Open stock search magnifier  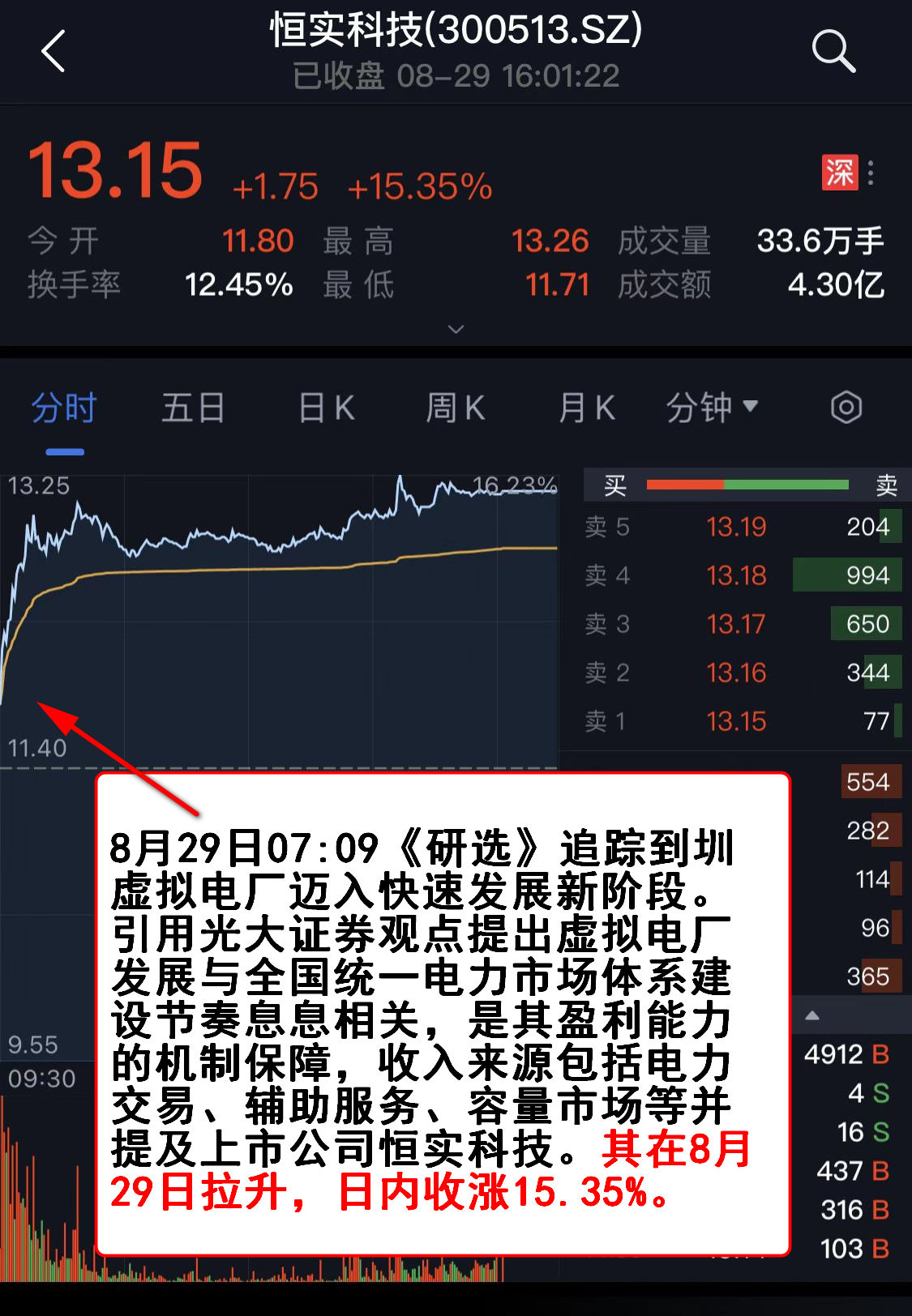833,52
